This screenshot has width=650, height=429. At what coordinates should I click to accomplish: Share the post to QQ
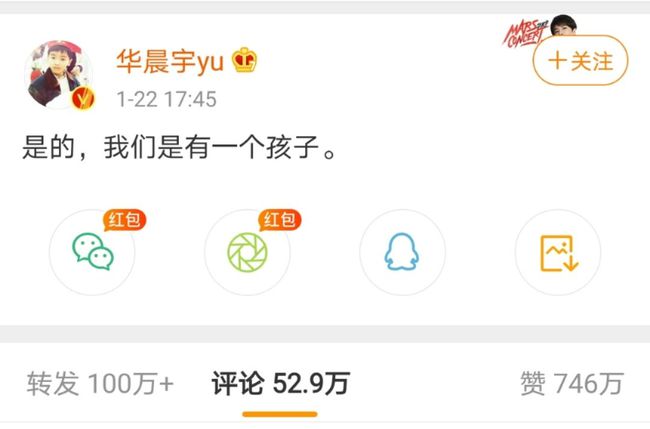402,252
